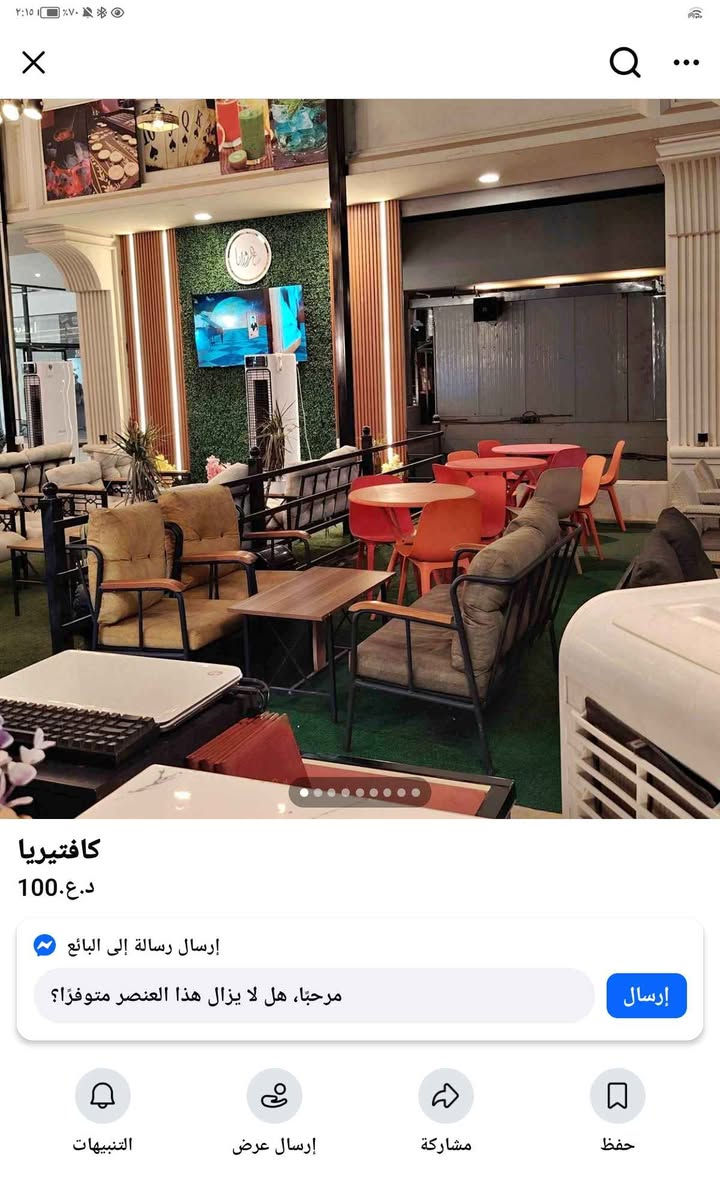Toggle the notifications alert for this listing
This screenshot has height=1200, width=720.
point(103,1097)
